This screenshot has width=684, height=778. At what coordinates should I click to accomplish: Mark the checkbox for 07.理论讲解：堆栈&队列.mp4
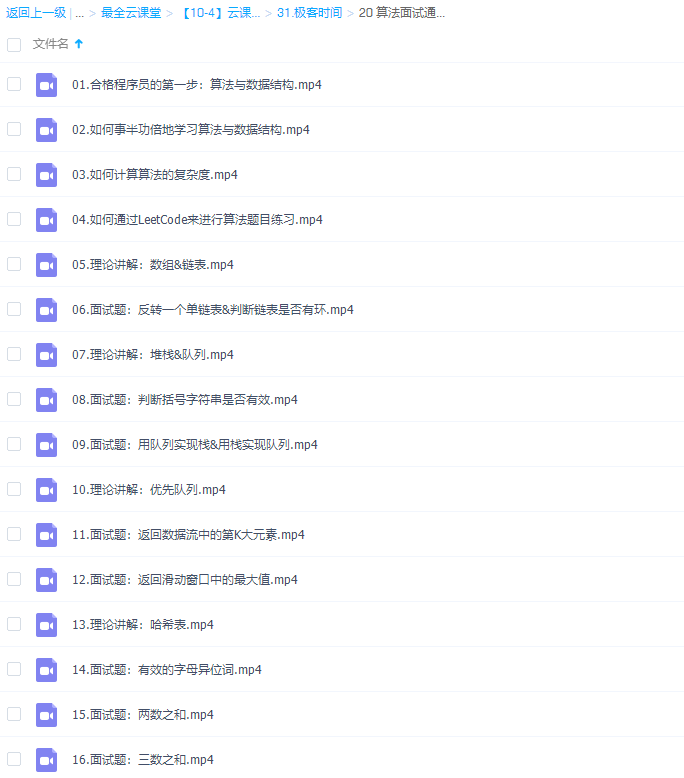point(14,354)
